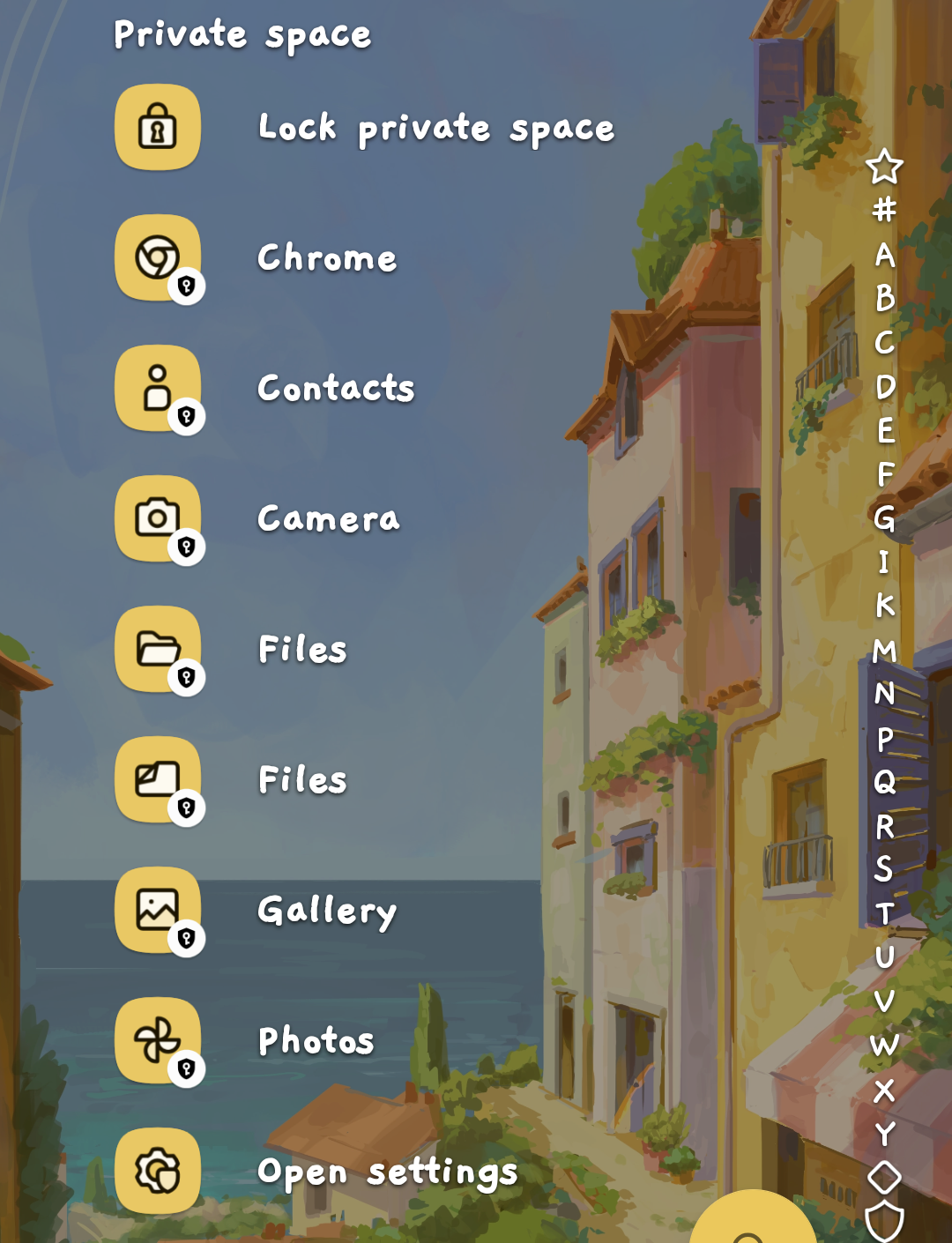Jump to letter G in index
The height and width of the screenshot is (1243, 952).
[x=884, y=517]
